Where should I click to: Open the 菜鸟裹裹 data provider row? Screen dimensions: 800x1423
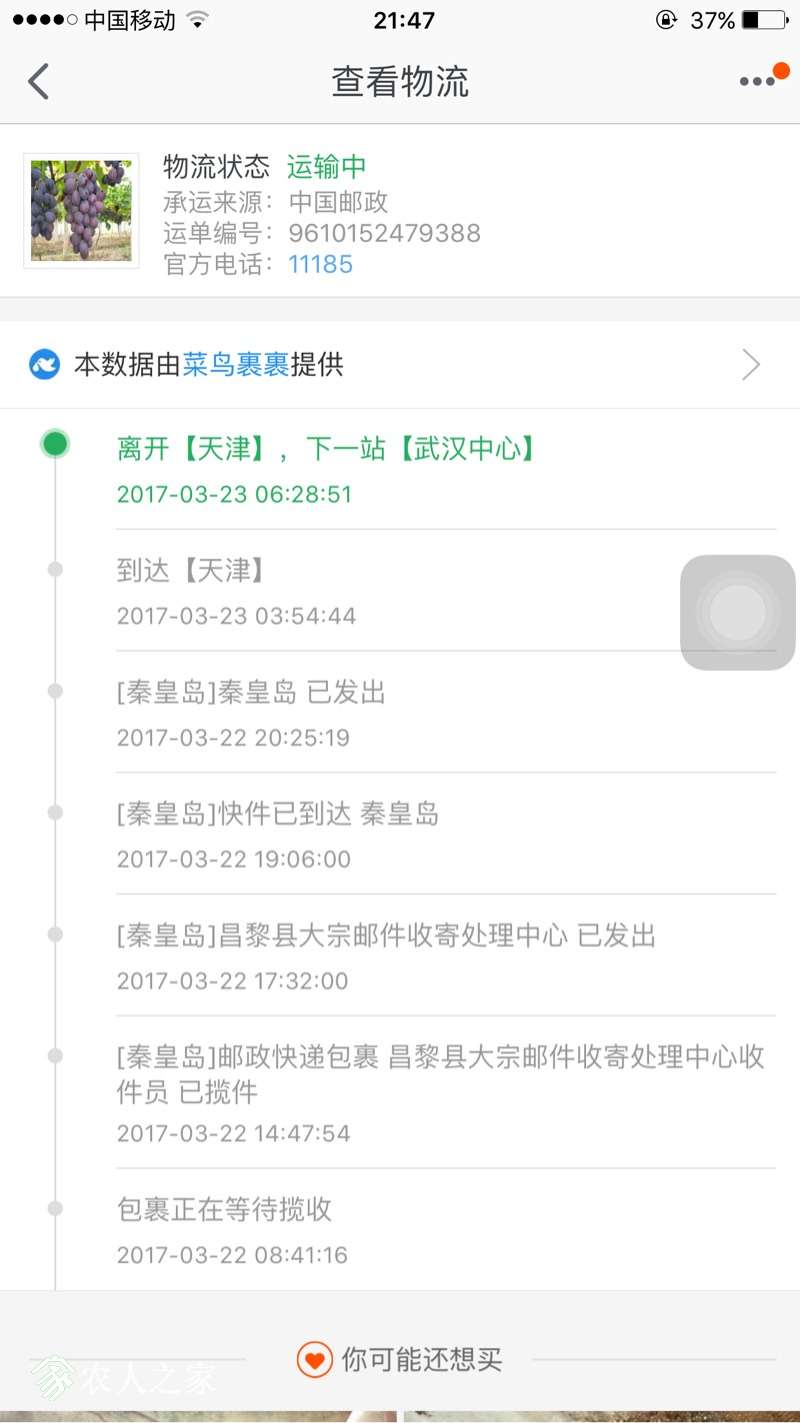click(400, 365)
